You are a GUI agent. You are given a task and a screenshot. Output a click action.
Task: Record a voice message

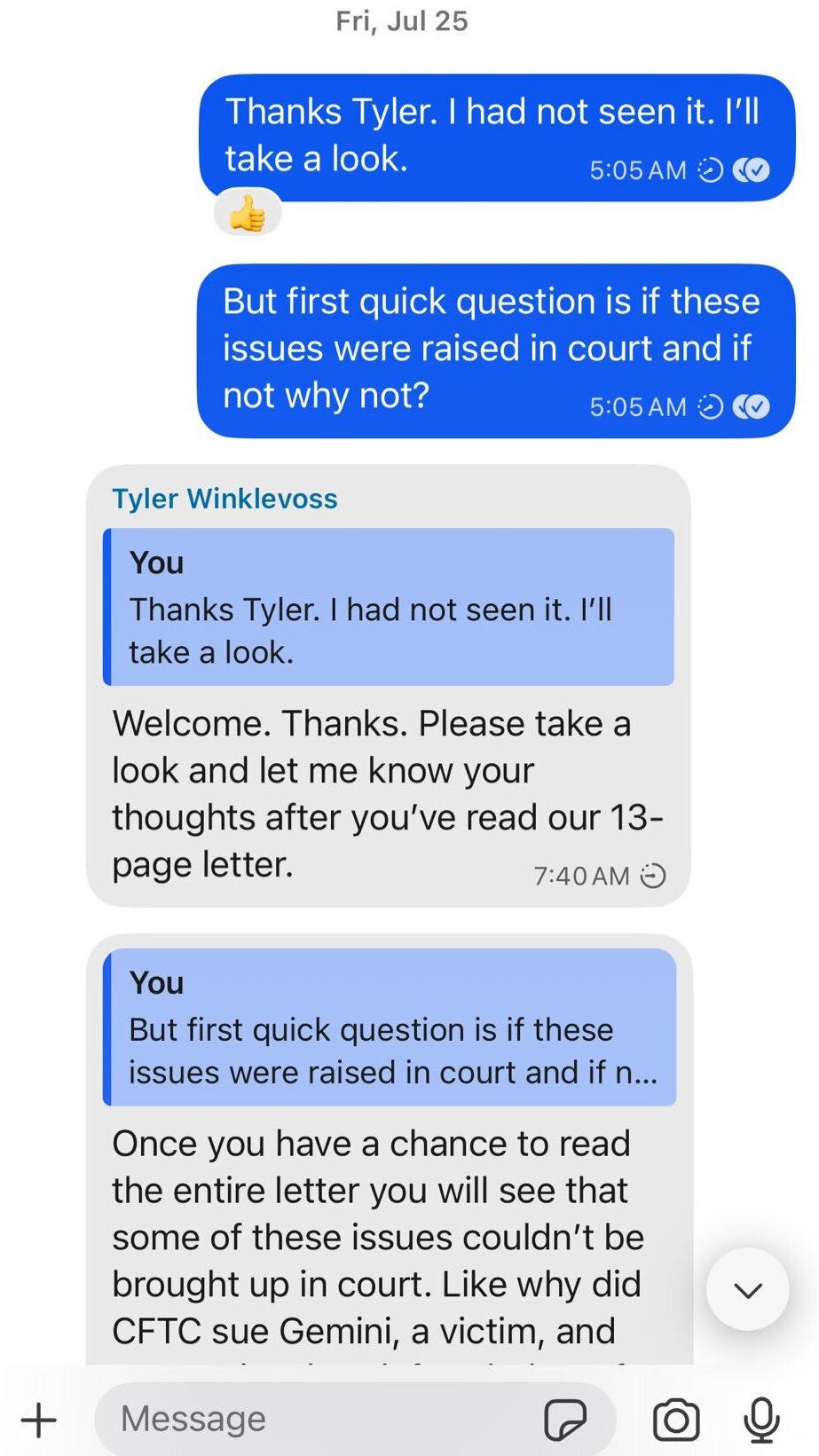click(x=761, y=1420)
